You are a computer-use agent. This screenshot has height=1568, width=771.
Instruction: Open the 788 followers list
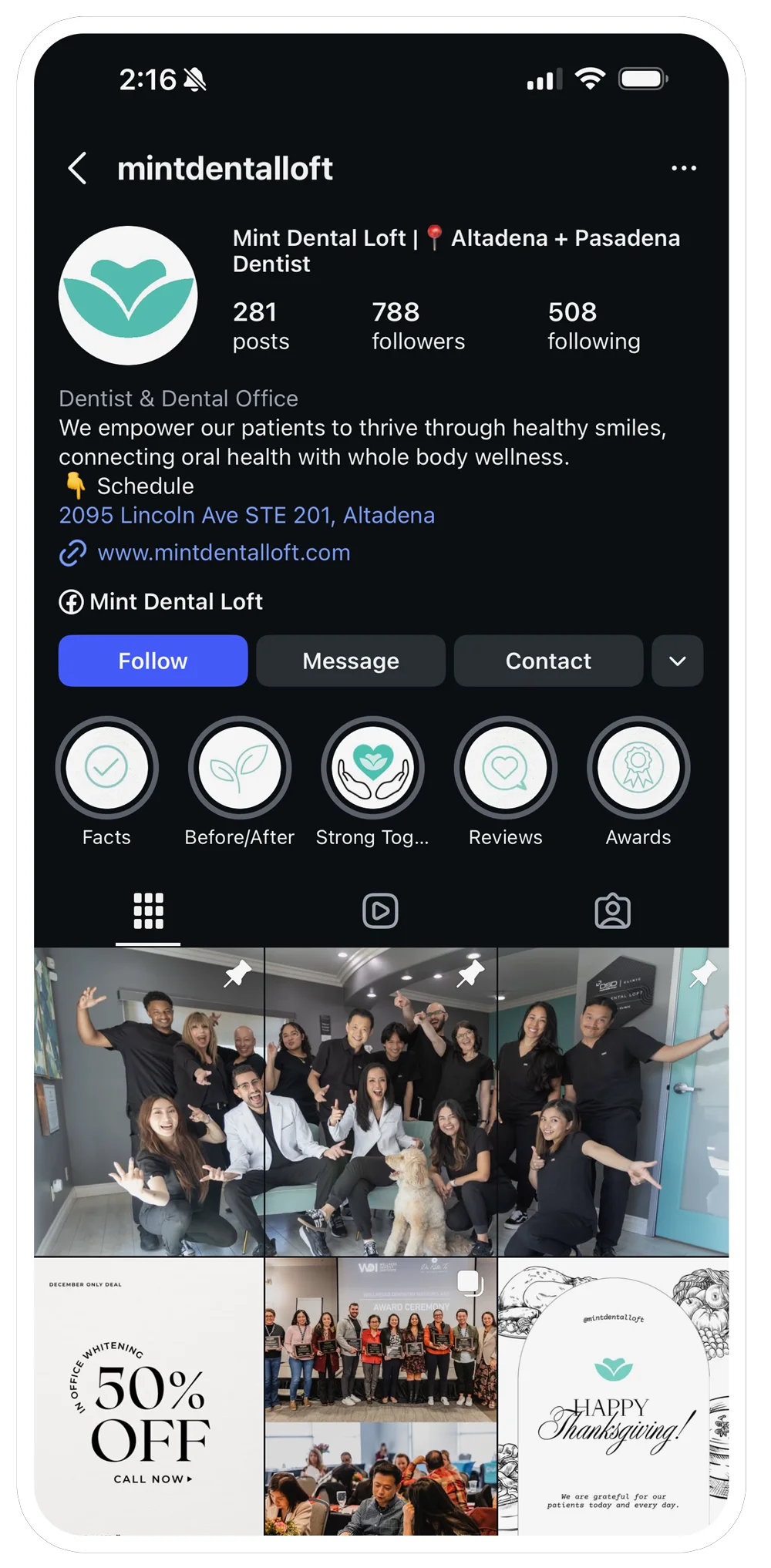[418, 325]
